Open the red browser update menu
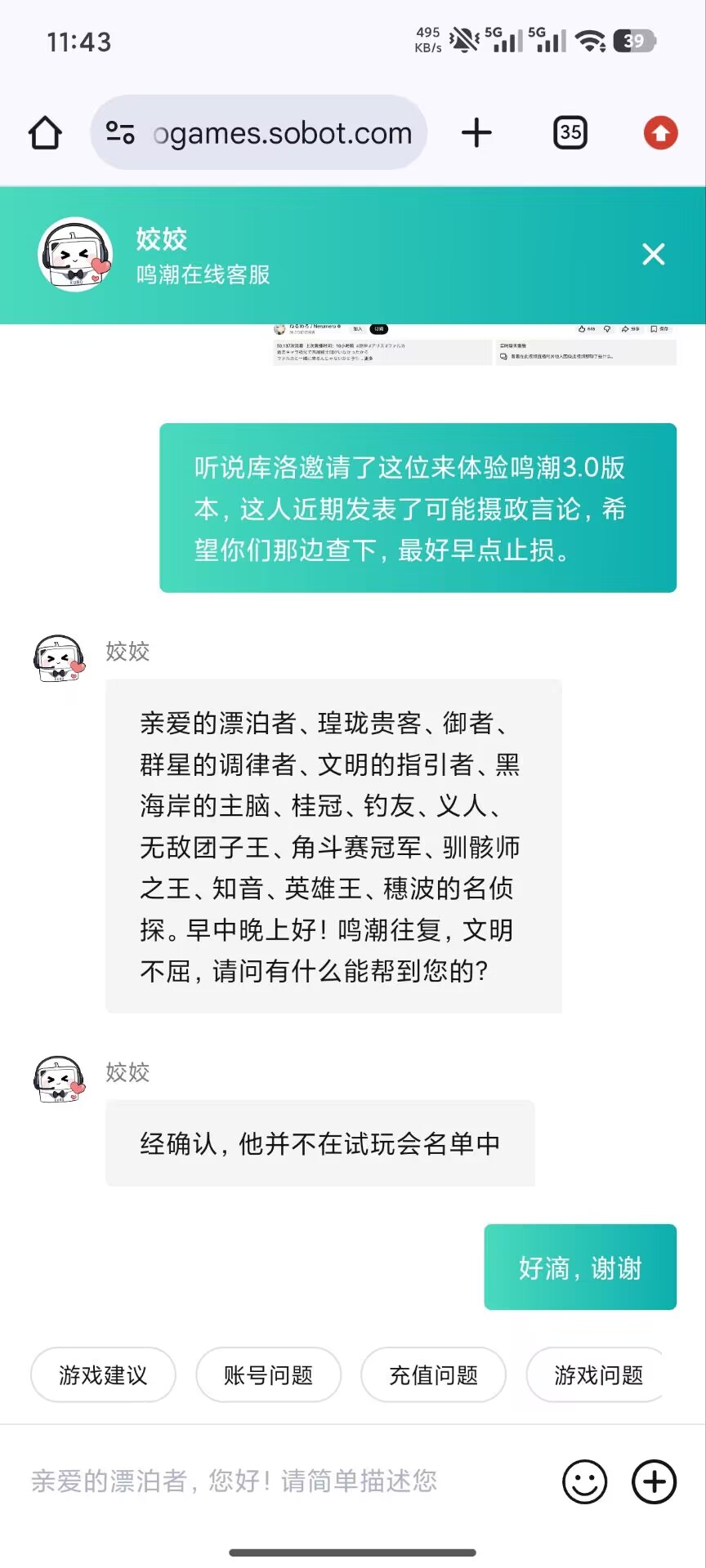This screenshot has width=706, height=1568. 660,133
